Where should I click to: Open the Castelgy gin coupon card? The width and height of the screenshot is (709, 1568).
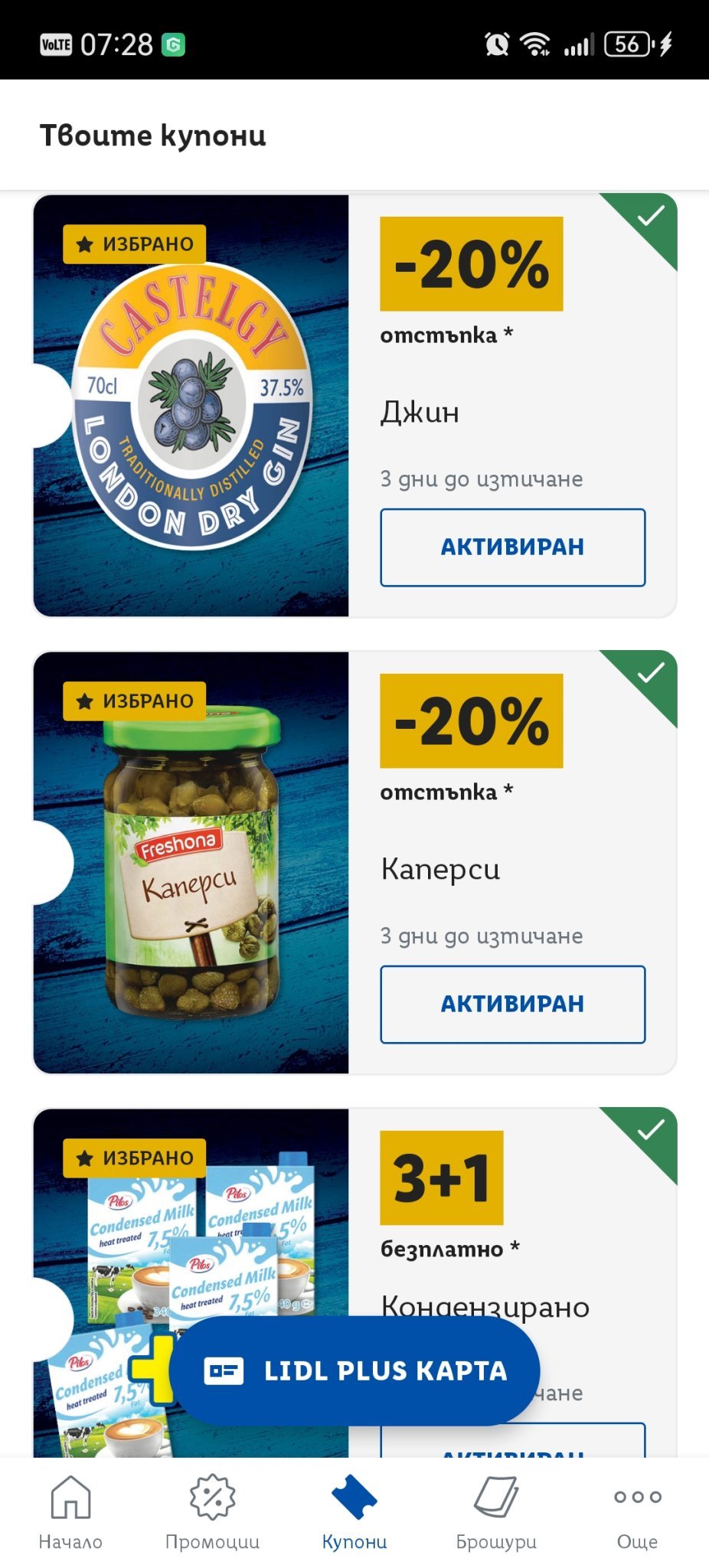191,406
